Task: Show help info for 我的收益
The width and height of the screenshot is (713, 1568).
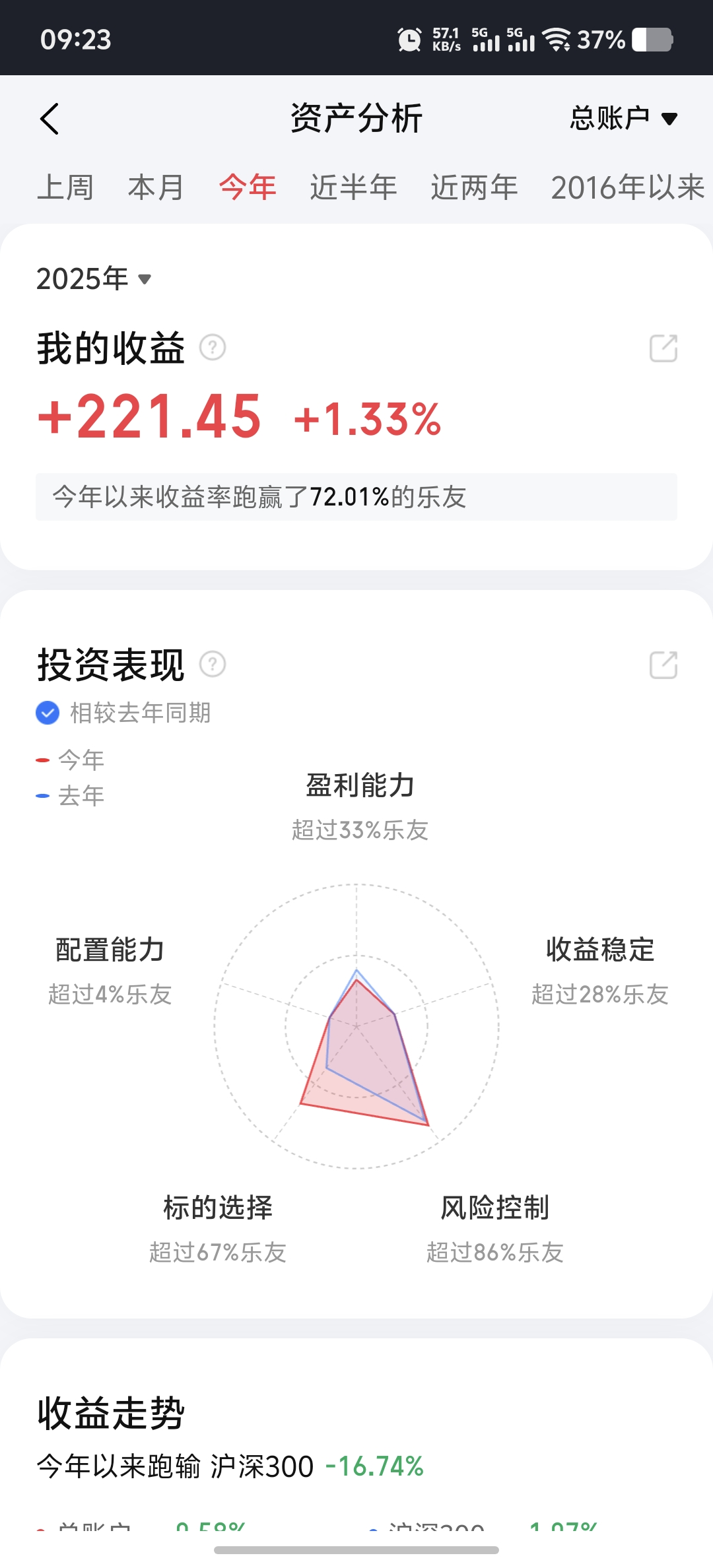Action: pyautogui.click(x=213, y=347)
